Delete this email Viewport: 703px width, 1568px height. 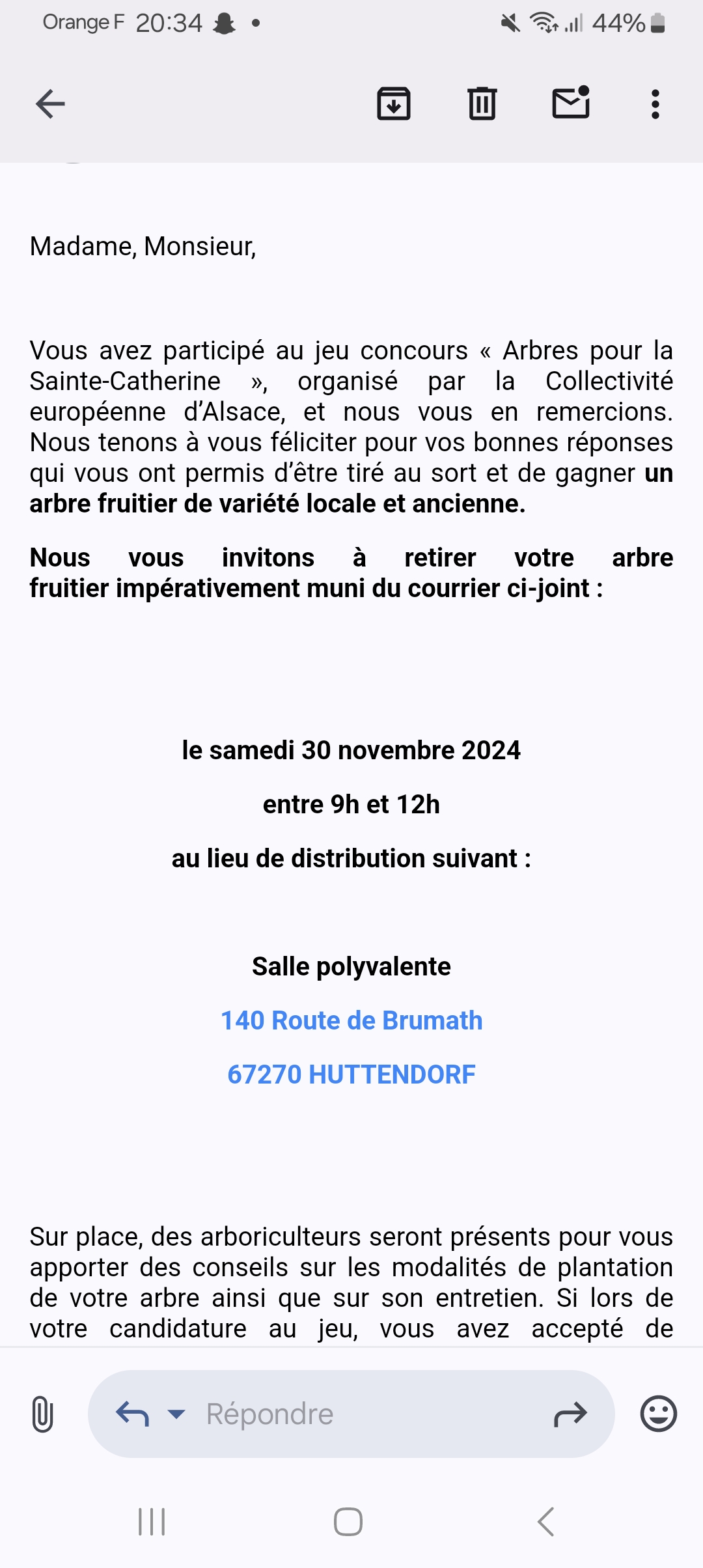click(x=482, y=104)
